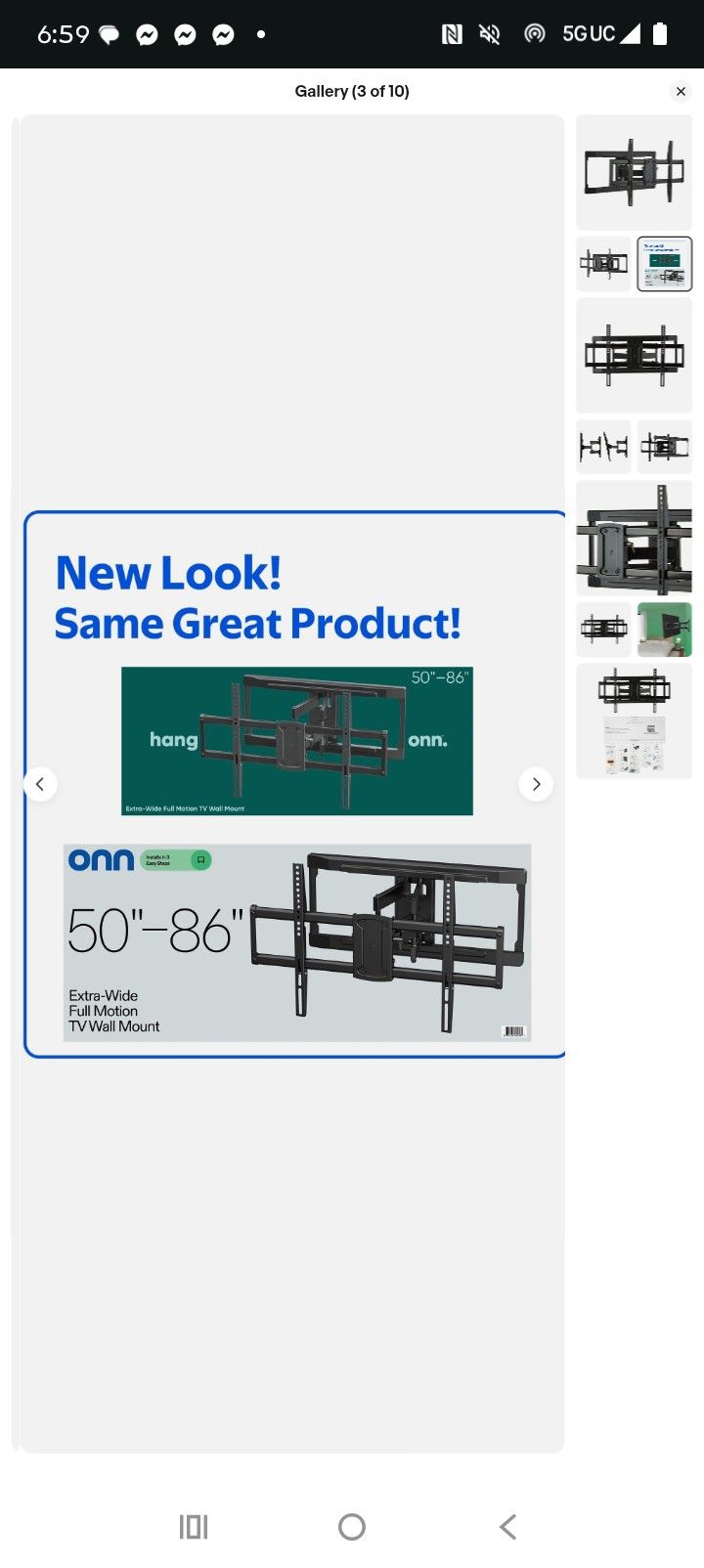Select the instruction manual thumbnail
This screenshot has height=1568, width=704.
pyautogui.click(x=634, y=720)
